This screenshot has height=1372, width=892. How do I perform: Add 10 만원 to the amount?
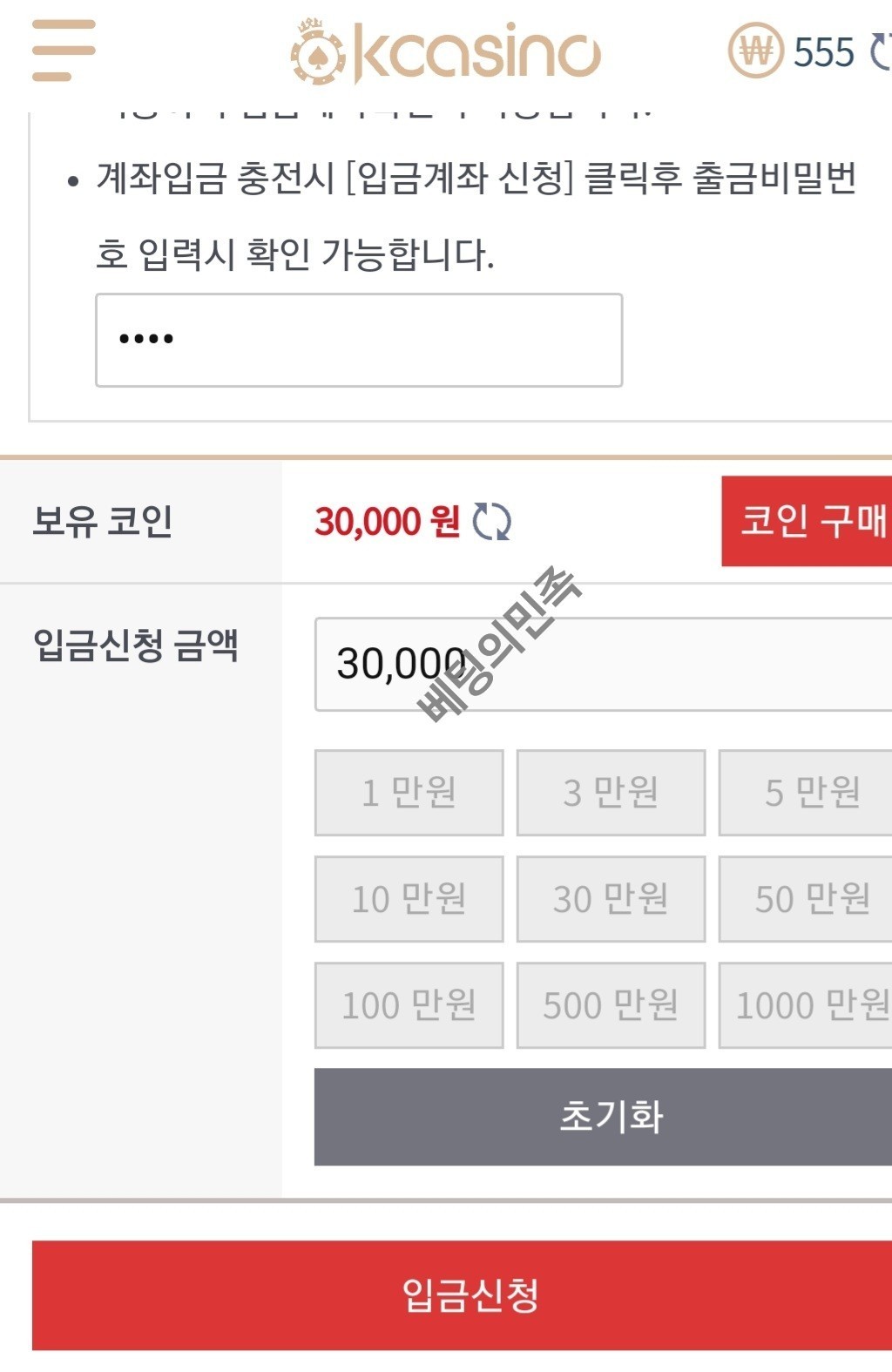click(x=409, y=899)
